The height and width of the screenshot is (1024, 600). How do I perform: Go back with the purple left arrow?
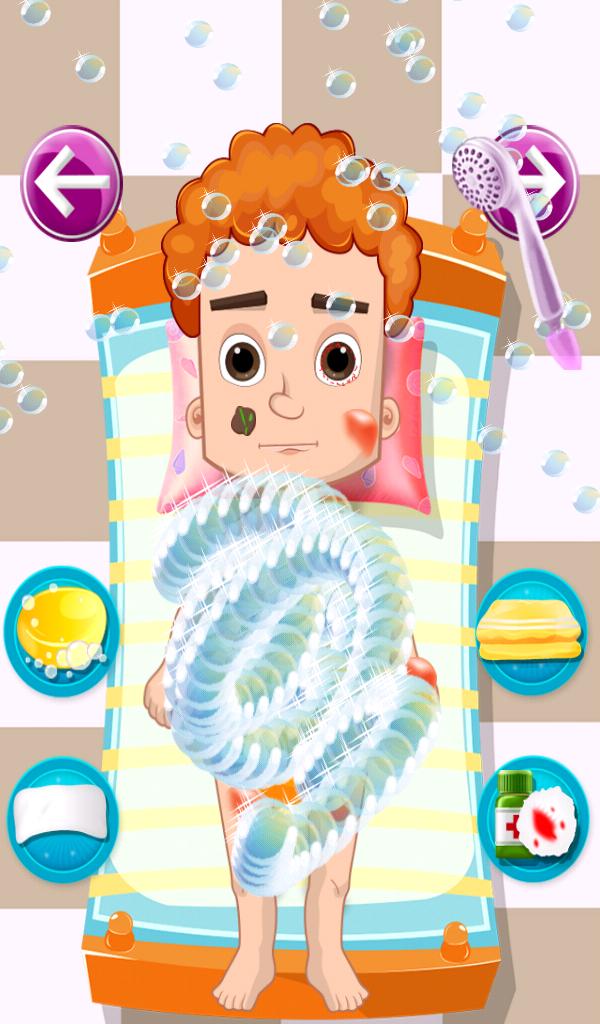point(72,183)
